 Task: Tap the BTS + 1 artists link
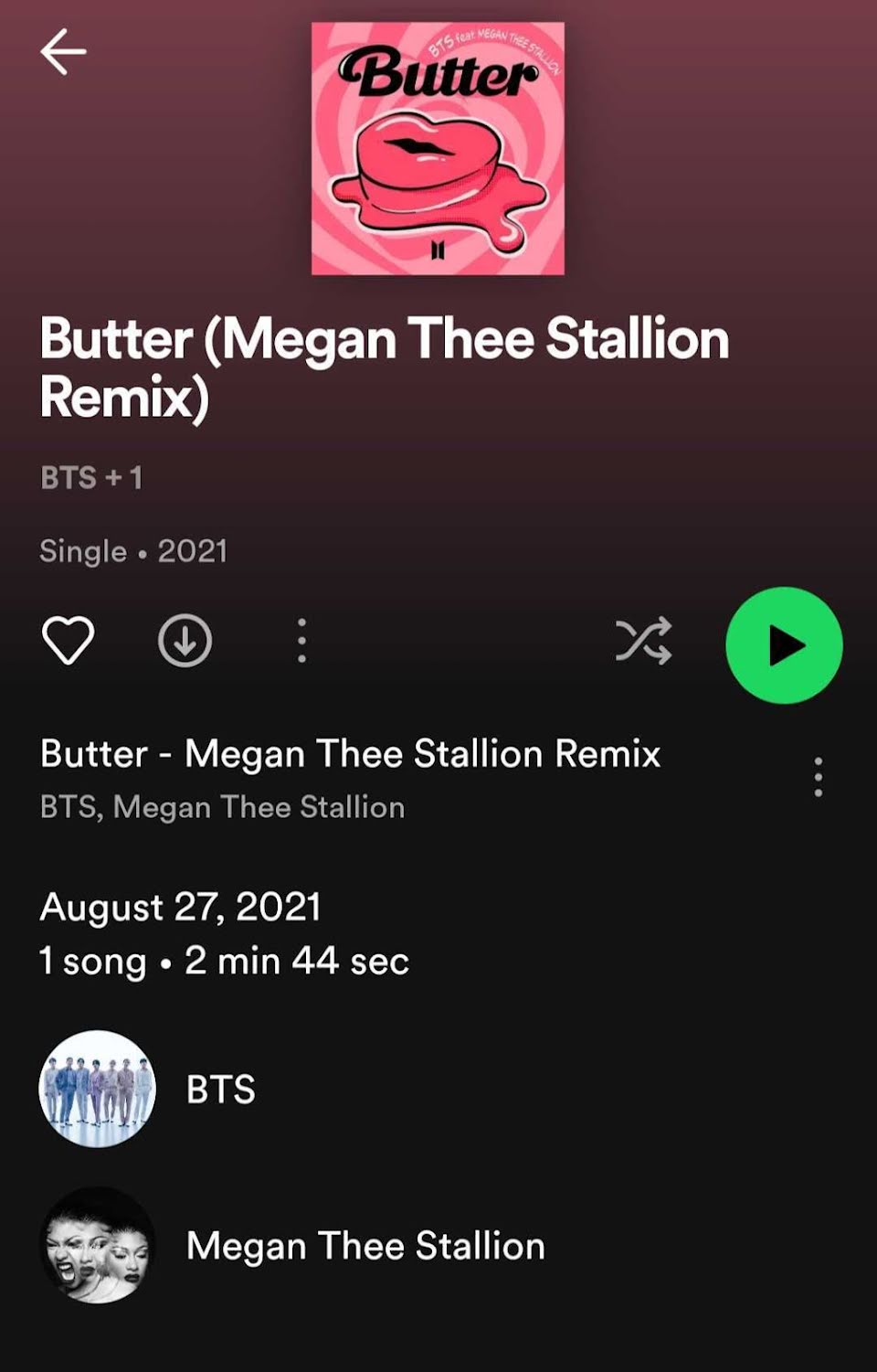point(91,478)
